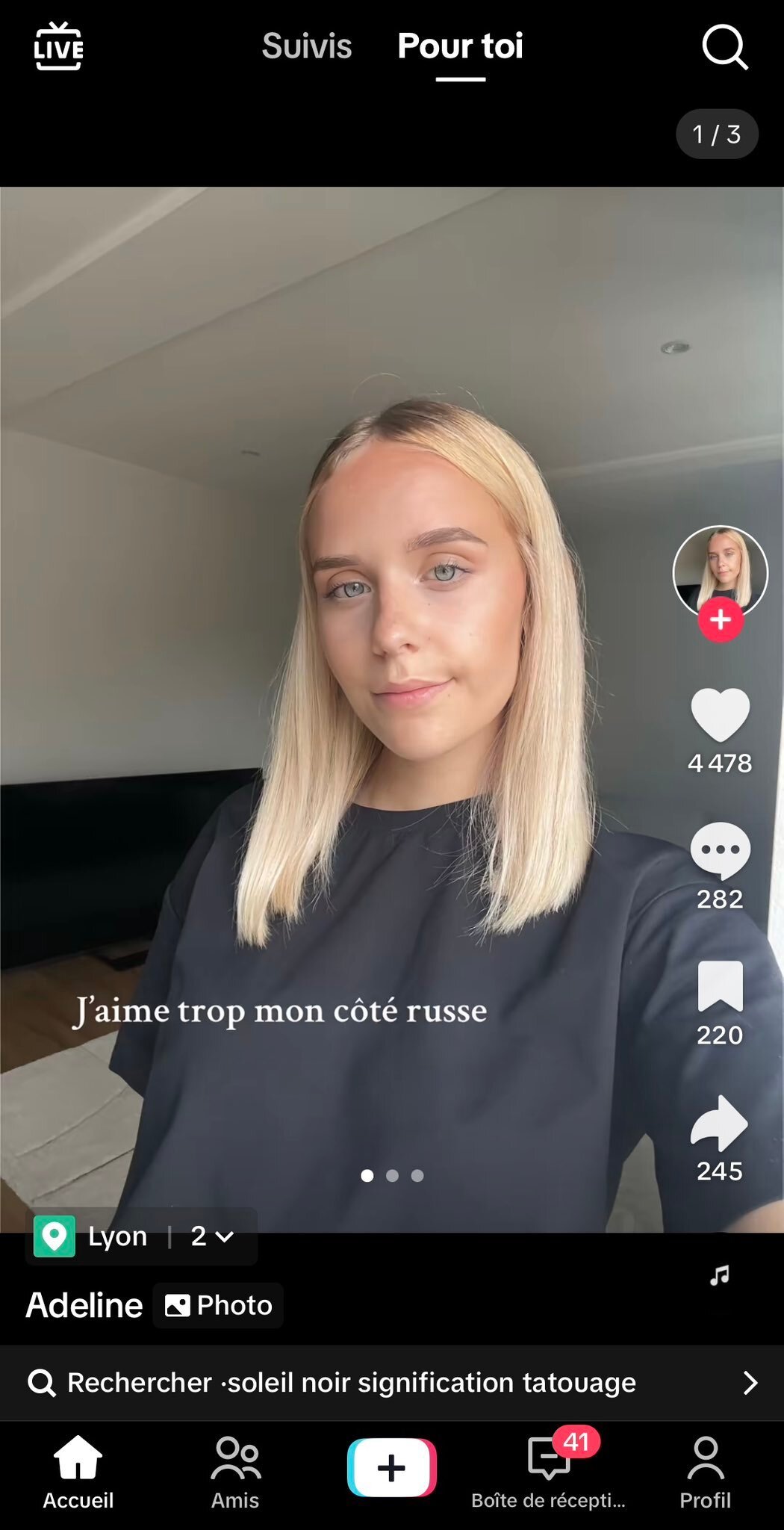Go to the Accueil tab

78,1472
